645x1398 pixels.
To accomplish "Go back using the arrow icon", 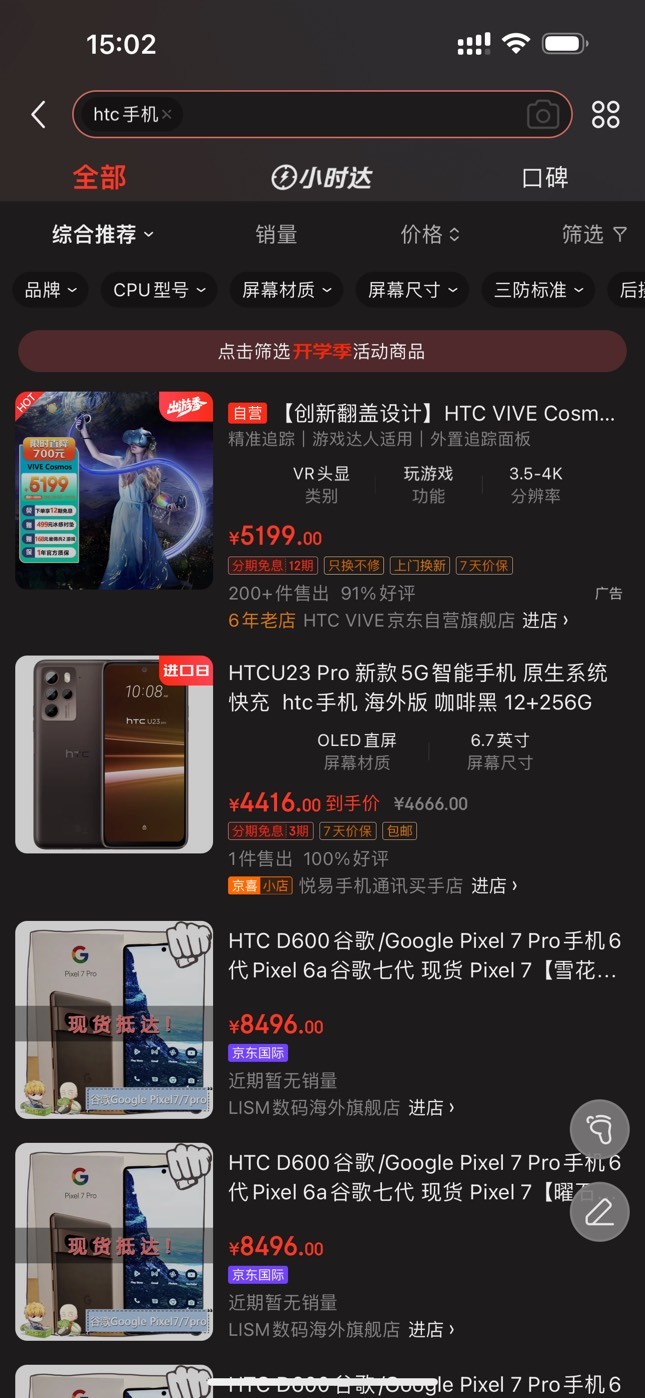I will [39, 114].
